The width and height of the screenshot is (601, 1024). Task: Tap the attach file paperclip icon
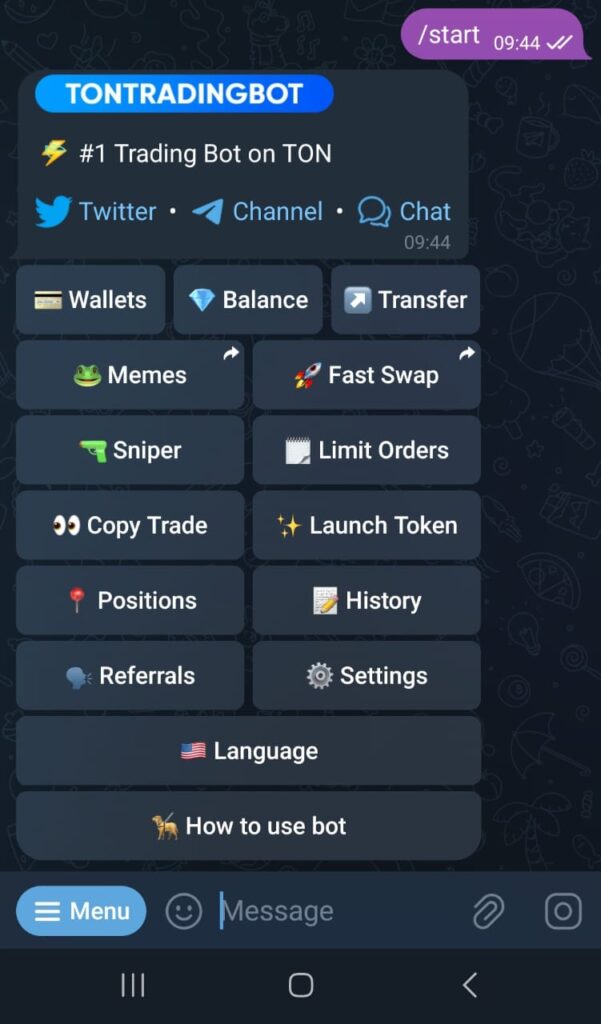click(488, 911)
